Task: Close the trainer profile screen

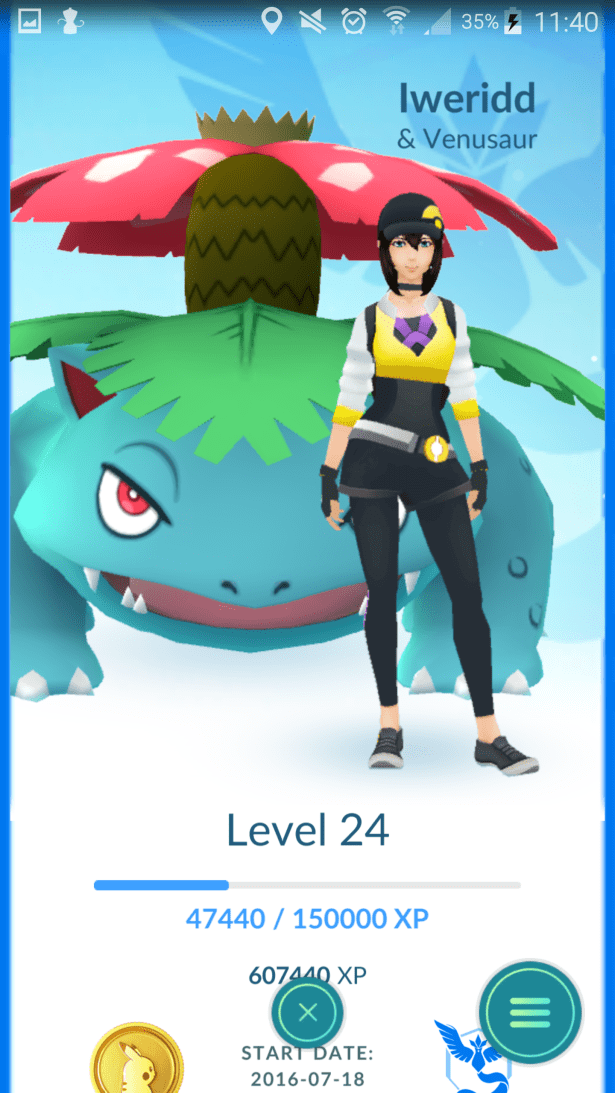Action: point(307,1012)
